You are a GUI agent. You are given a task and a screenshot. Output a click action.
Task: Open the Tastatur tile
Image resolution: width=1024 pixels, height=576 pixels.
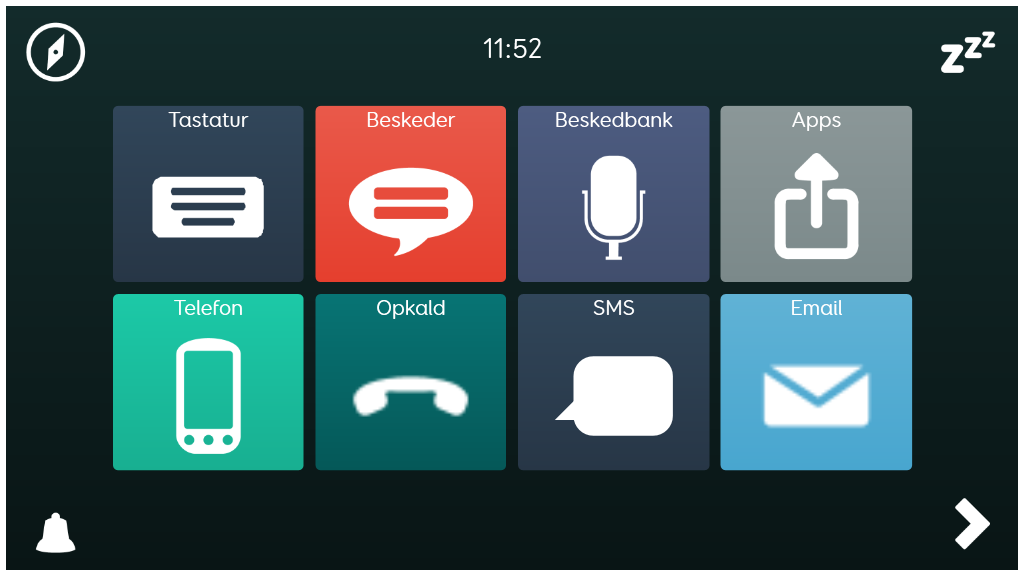point(208,194)
